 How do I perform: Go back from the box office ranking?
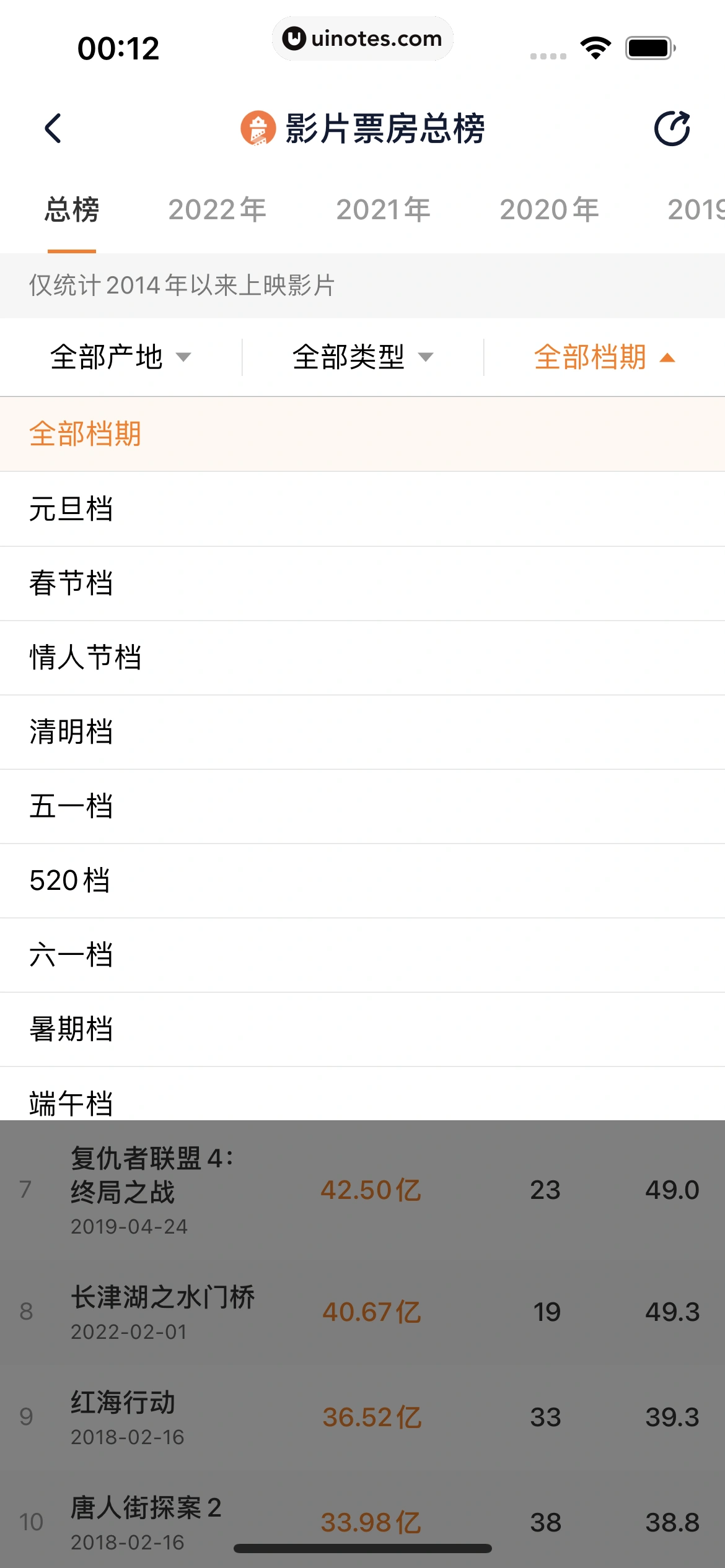pyautogui.click(x=53, y=128)
